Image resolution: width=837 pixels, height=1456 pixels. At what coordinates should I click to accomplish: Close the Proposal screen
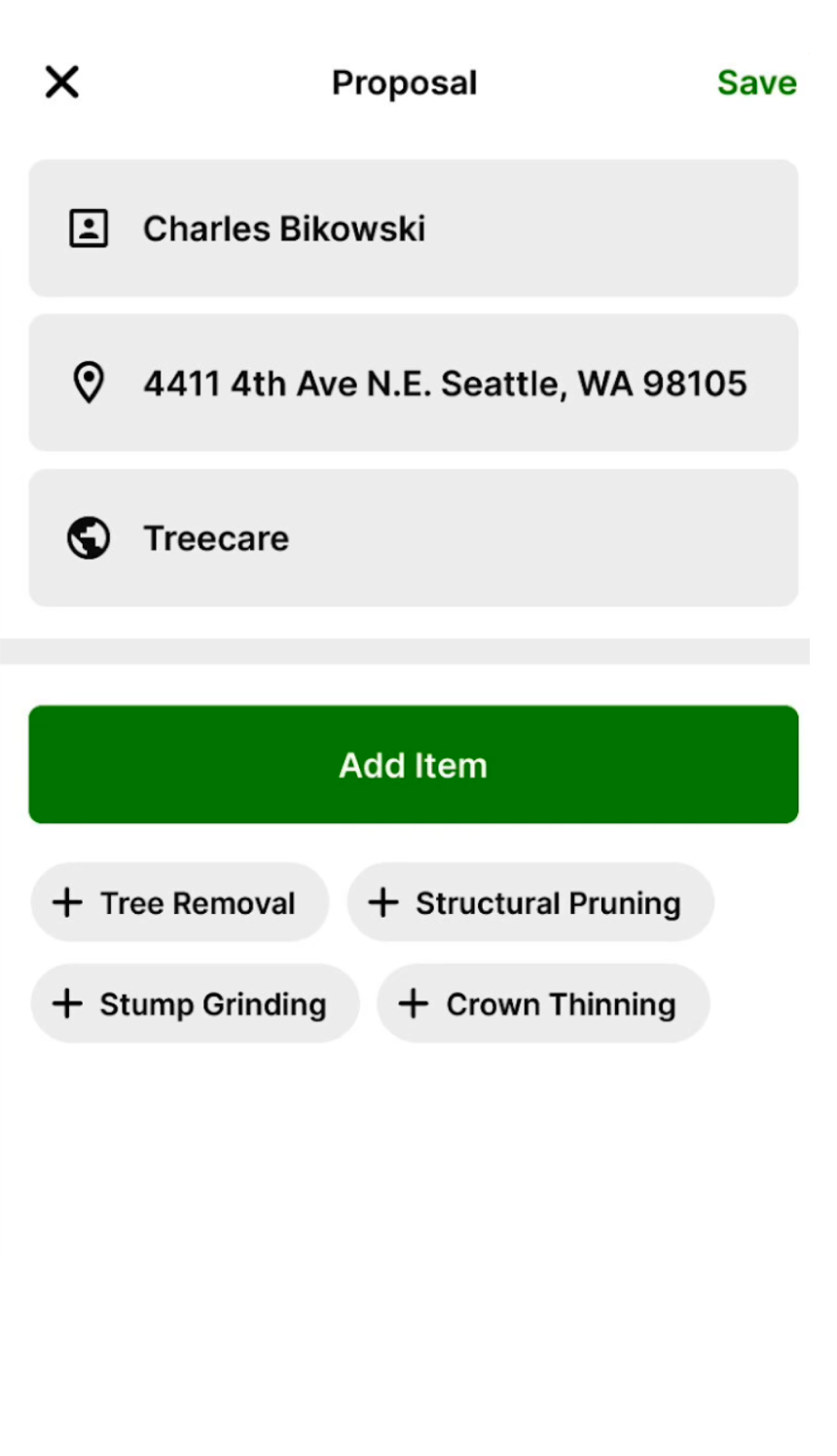[62, 83]
